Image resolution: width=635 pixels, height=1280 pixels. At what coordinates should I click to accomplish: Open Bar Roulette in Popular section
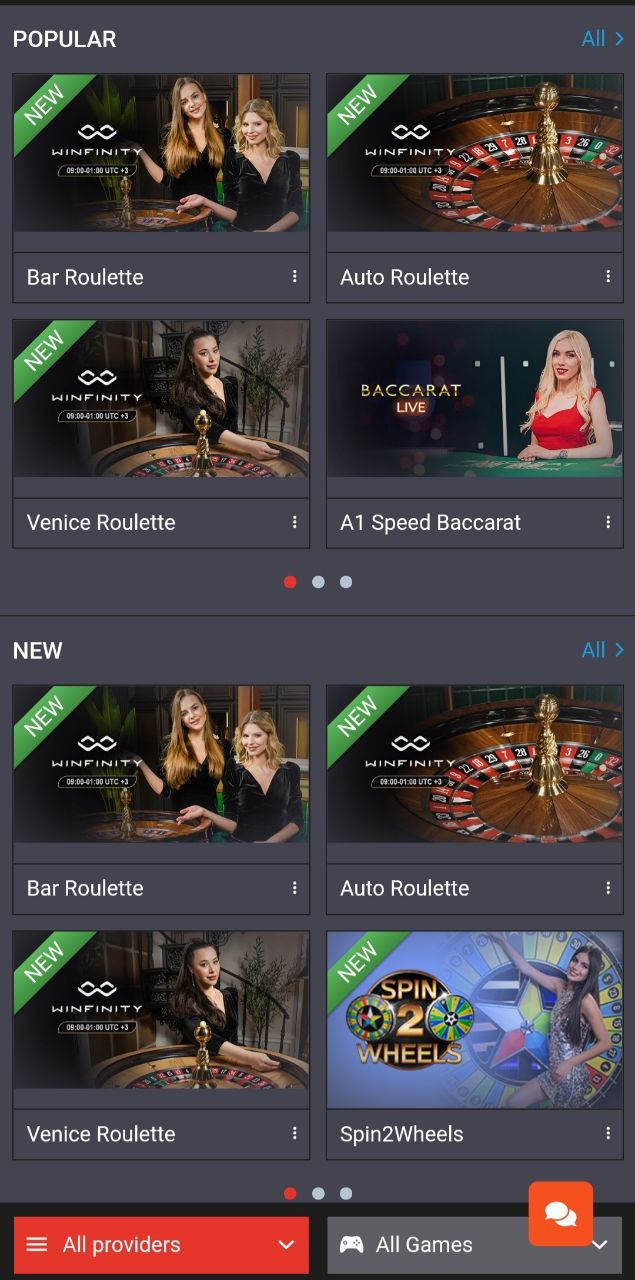pos(161,153)
